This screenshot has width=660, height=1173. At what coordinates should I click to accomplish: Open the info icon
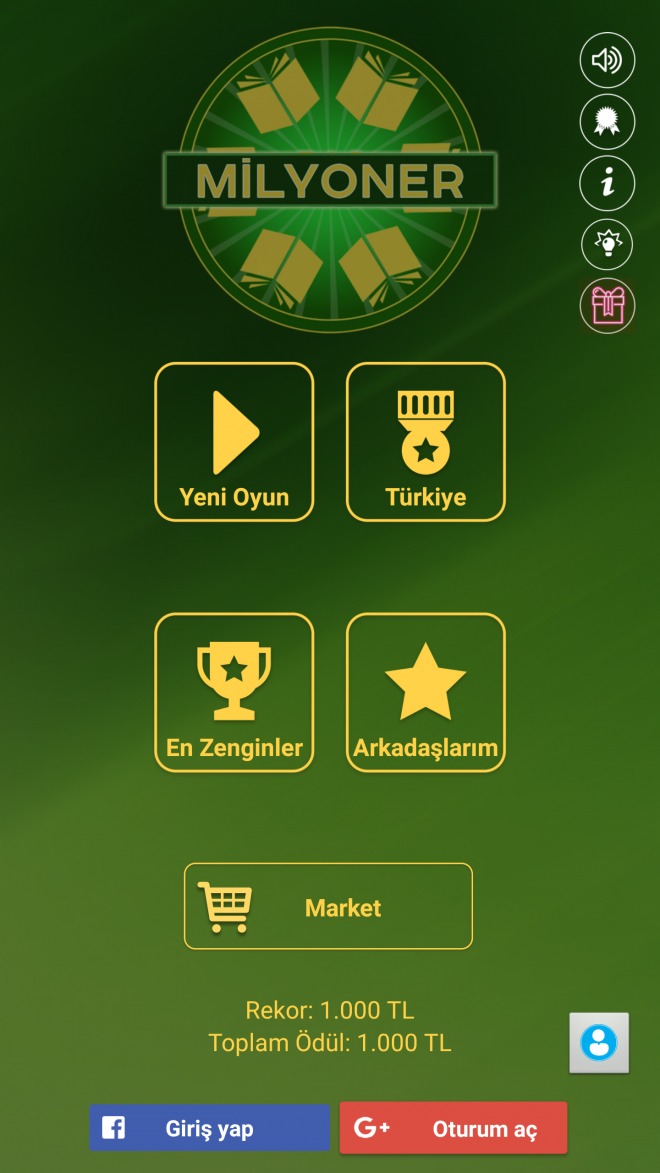607,183
